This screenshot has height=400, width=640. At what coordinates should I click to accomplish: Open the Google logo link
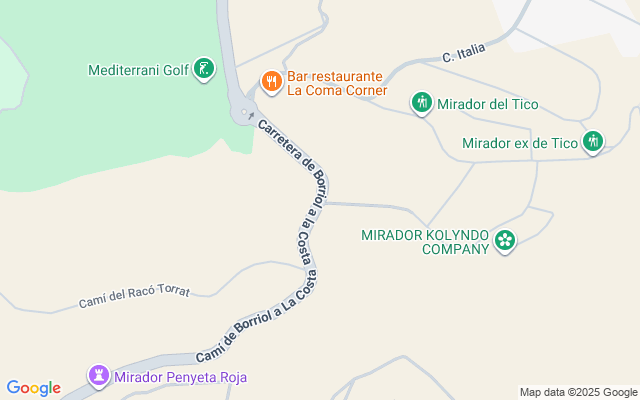[x=33, y=388]
